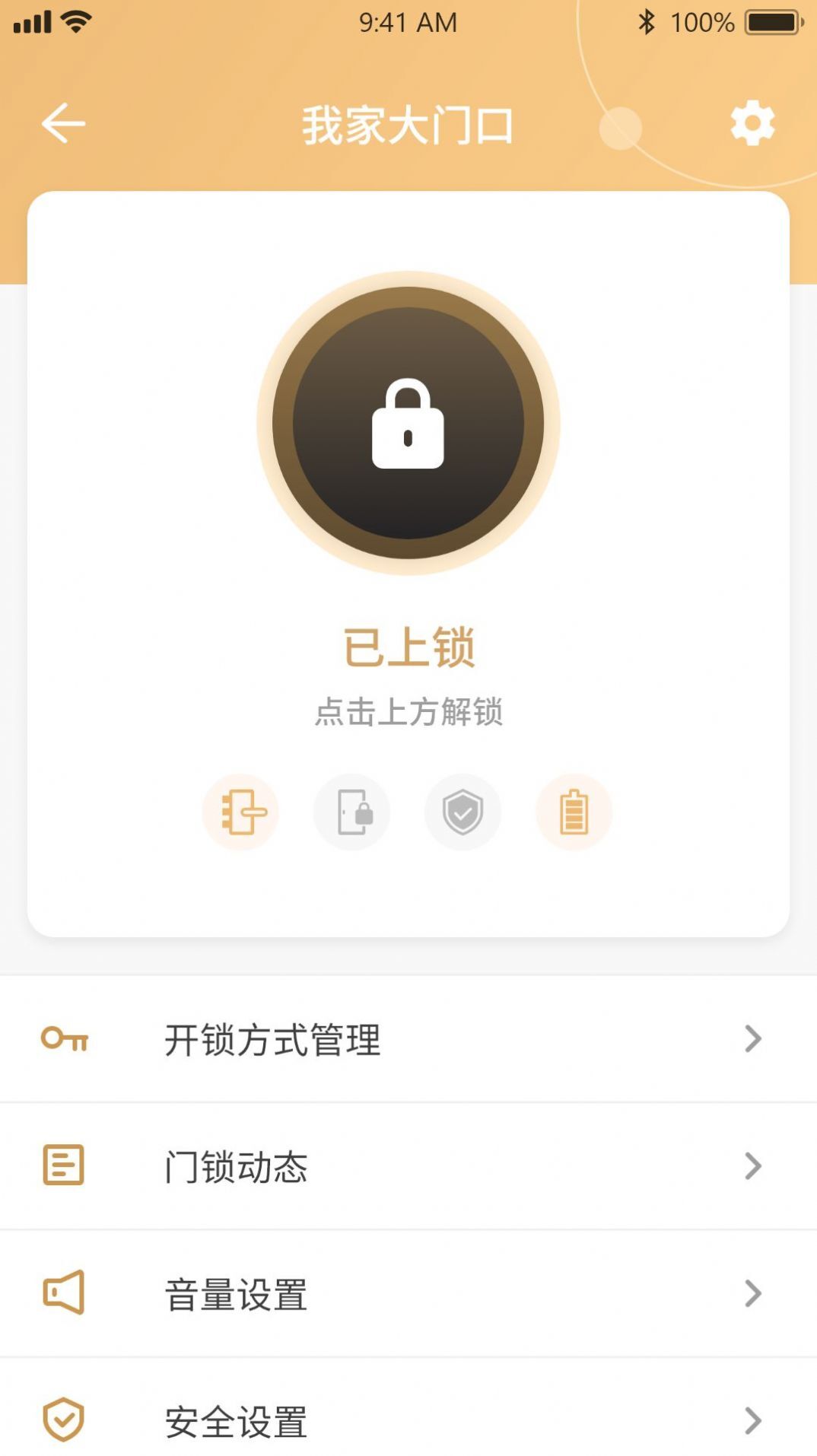Screen dimensions: 817x1456
Task: Tap the 点击上方解锁 hint text
Action: [x=408, y=711]
